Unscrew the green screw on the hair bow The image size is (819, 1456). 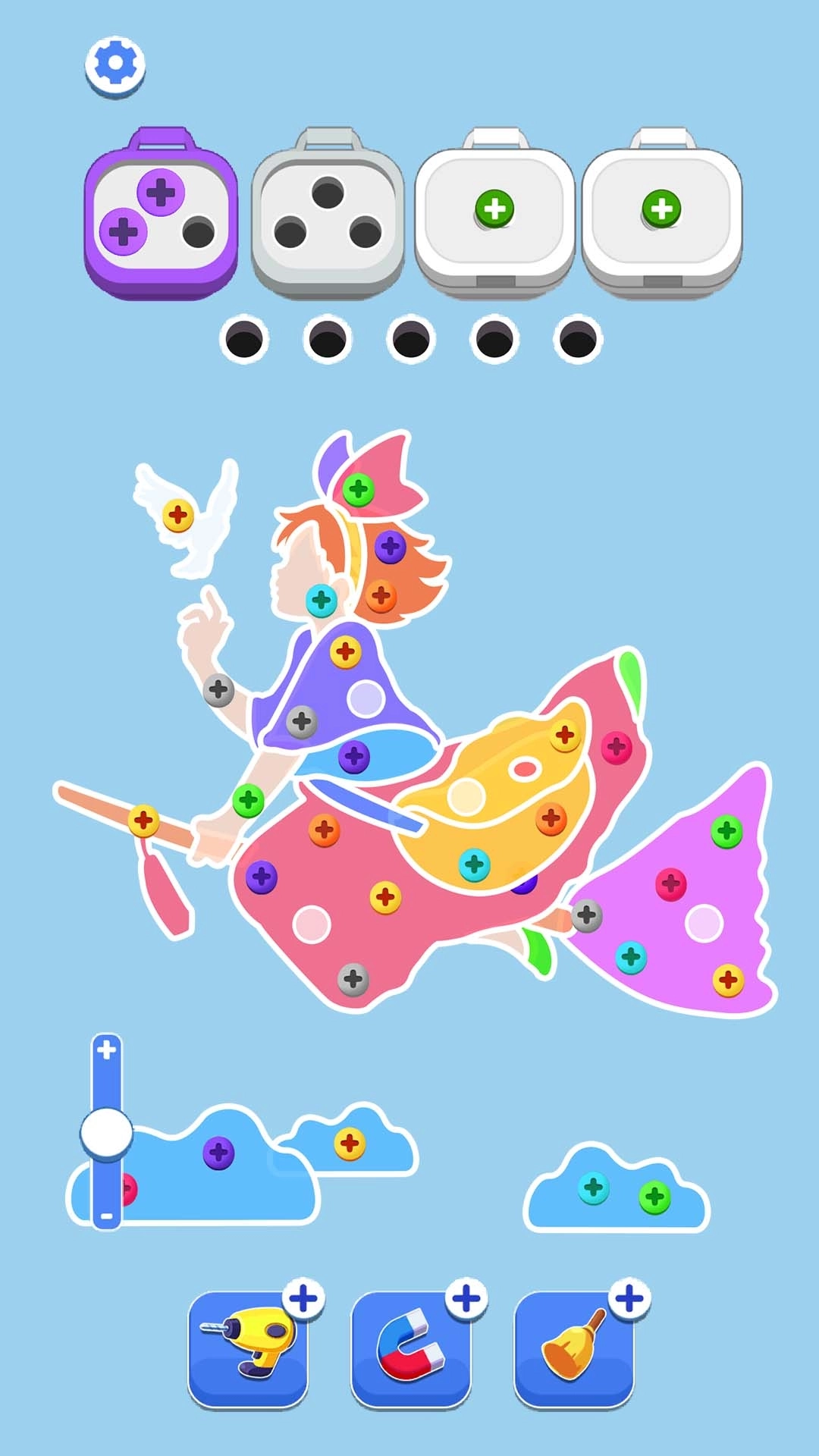click(x=358, y=489)
